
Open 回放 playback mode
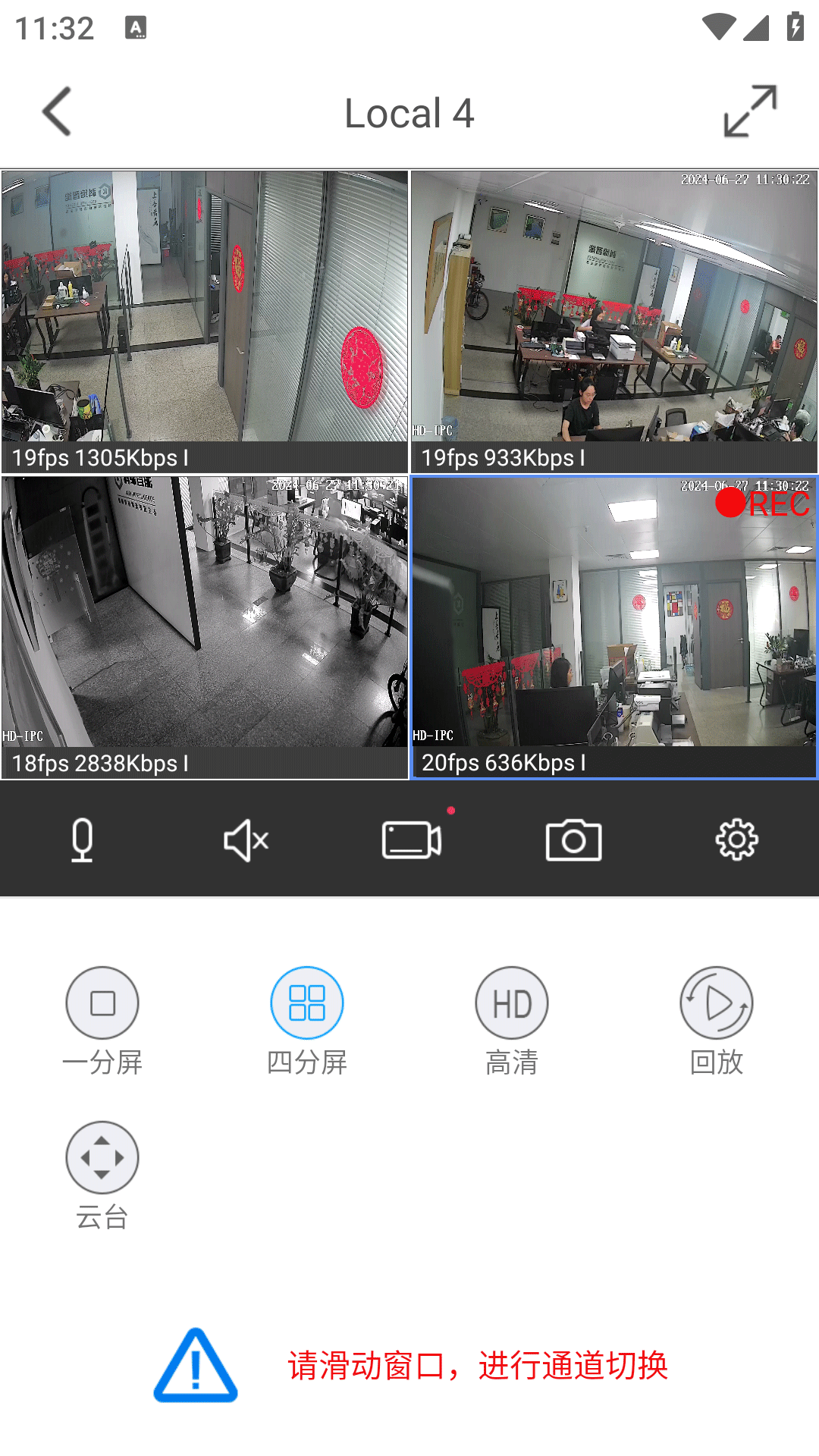pyautogui.click(x=716, y=1003)
